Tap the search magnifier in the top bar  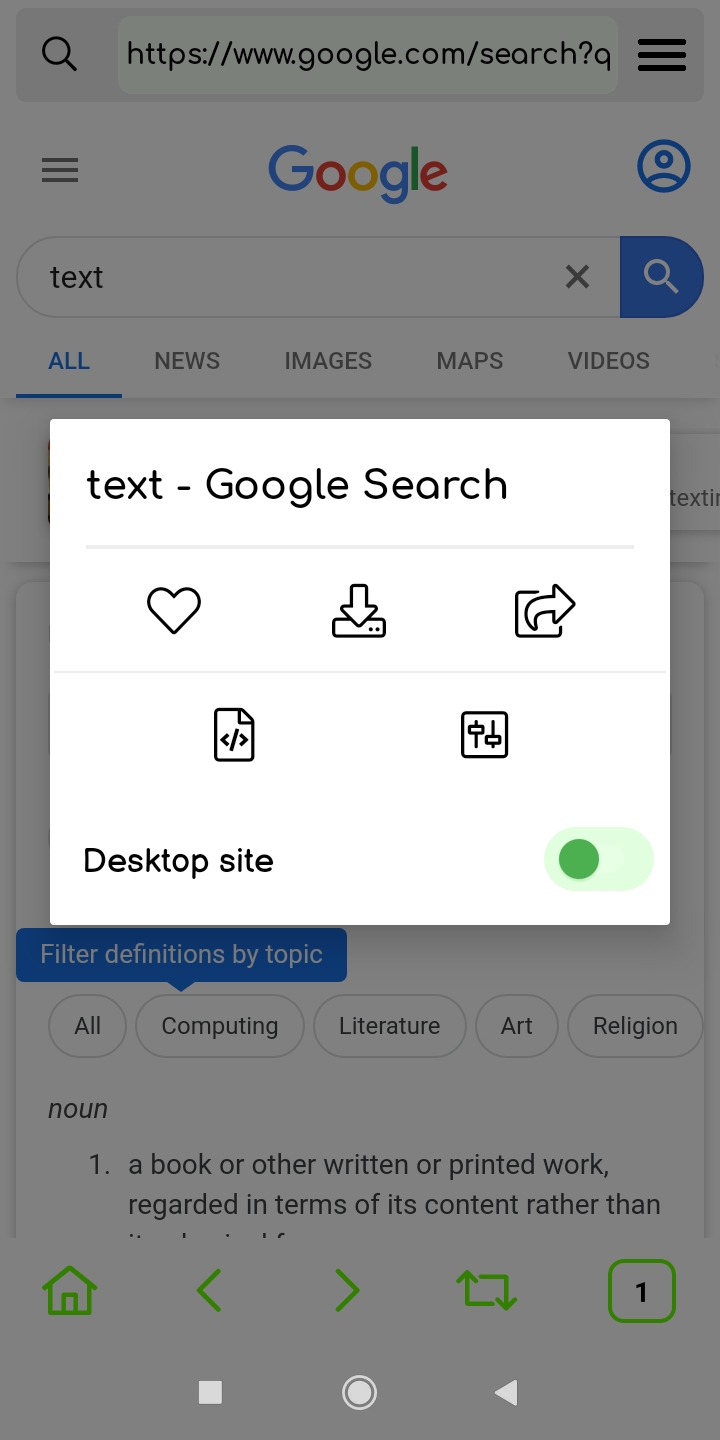(x=59, y=54)
